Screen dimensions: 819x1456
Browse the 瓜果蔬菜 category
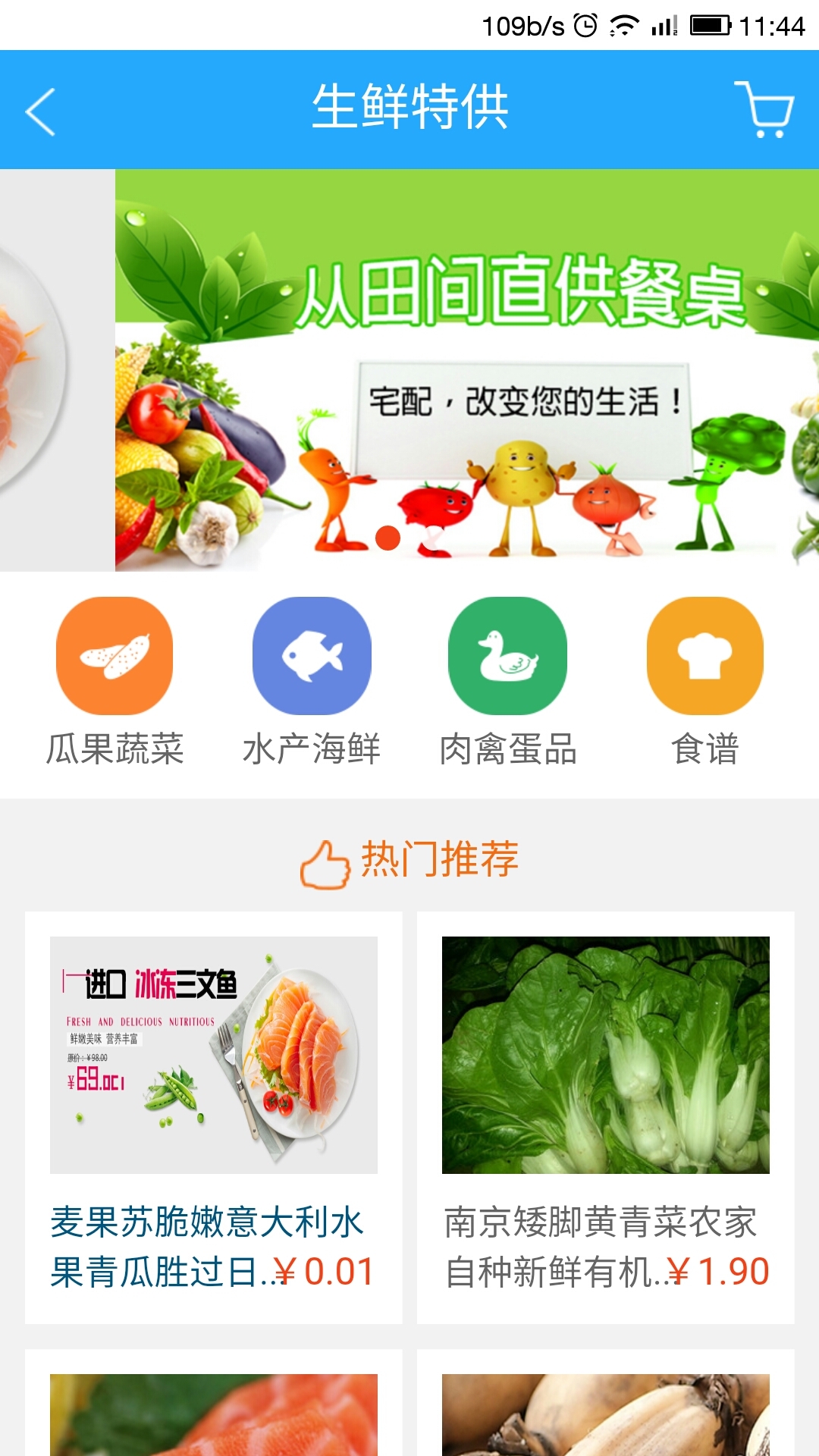(115, 680)
